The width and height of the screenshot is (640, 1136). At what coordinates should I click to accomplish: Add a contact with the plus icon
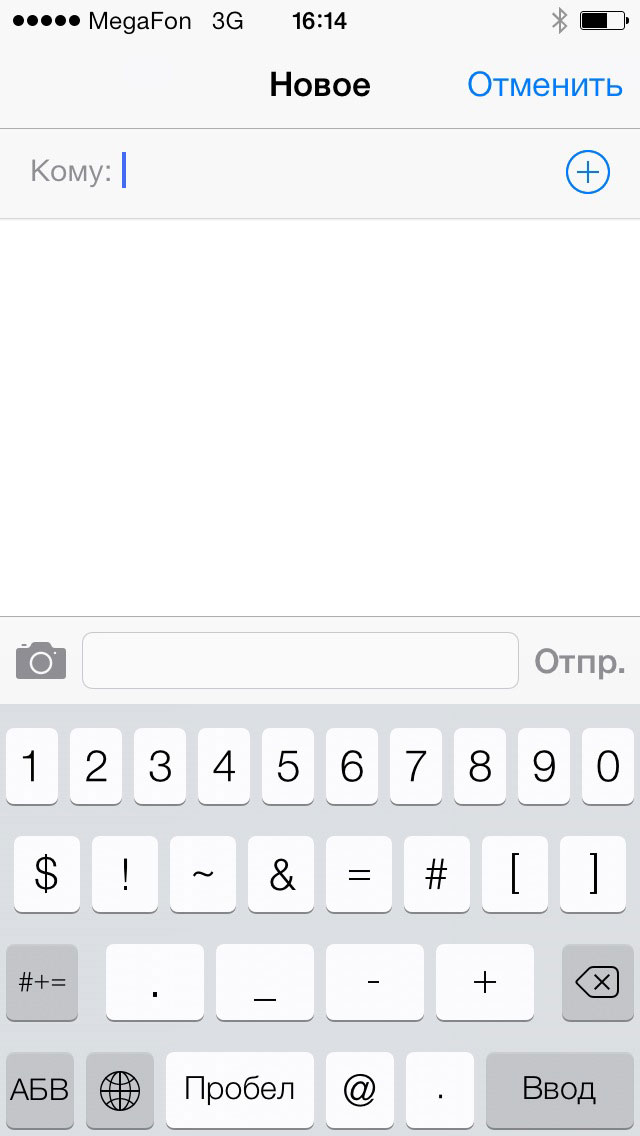[x=588, y=172]
